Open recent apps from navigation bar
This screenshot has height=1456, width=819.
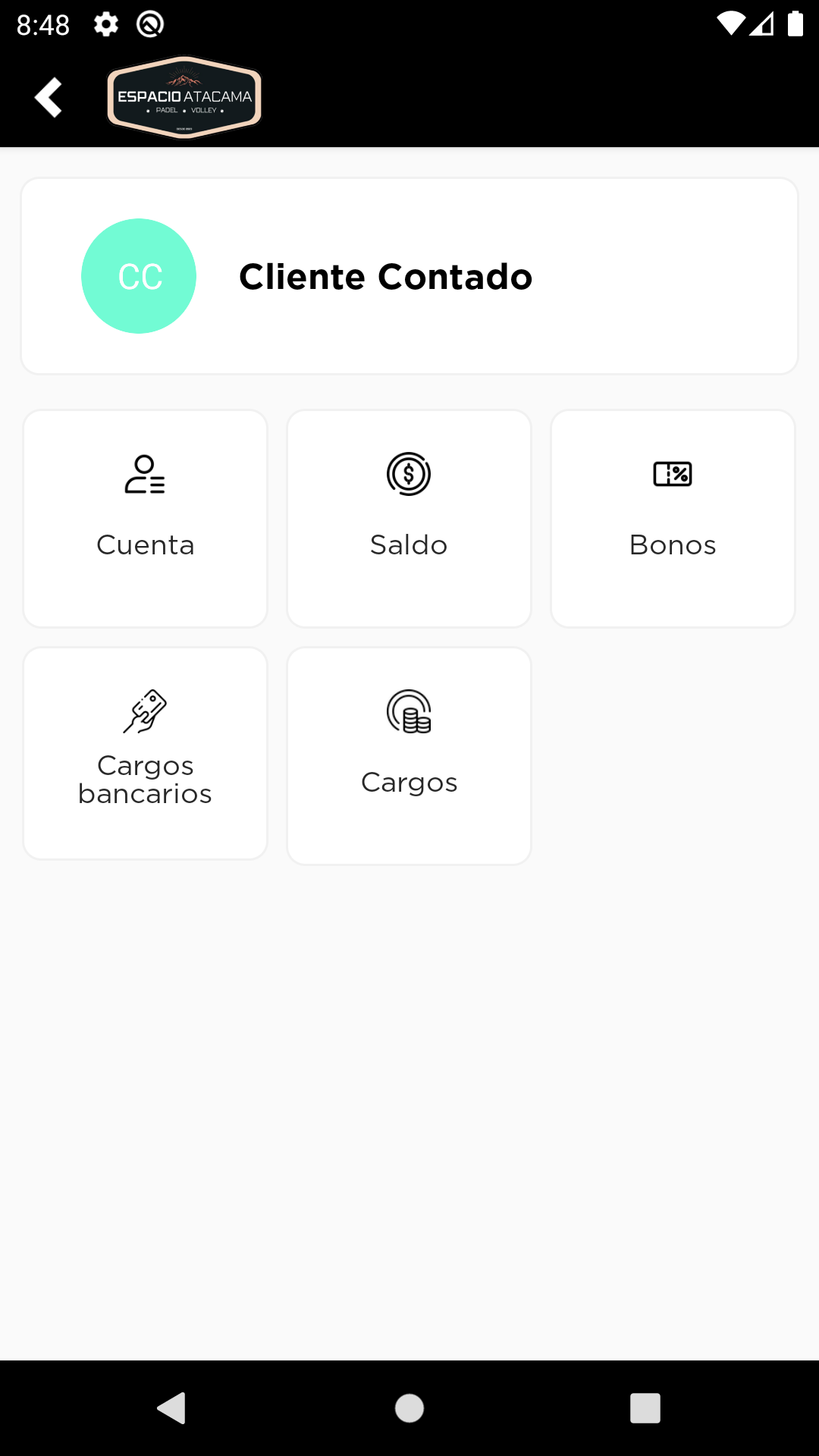point(645,1408)
